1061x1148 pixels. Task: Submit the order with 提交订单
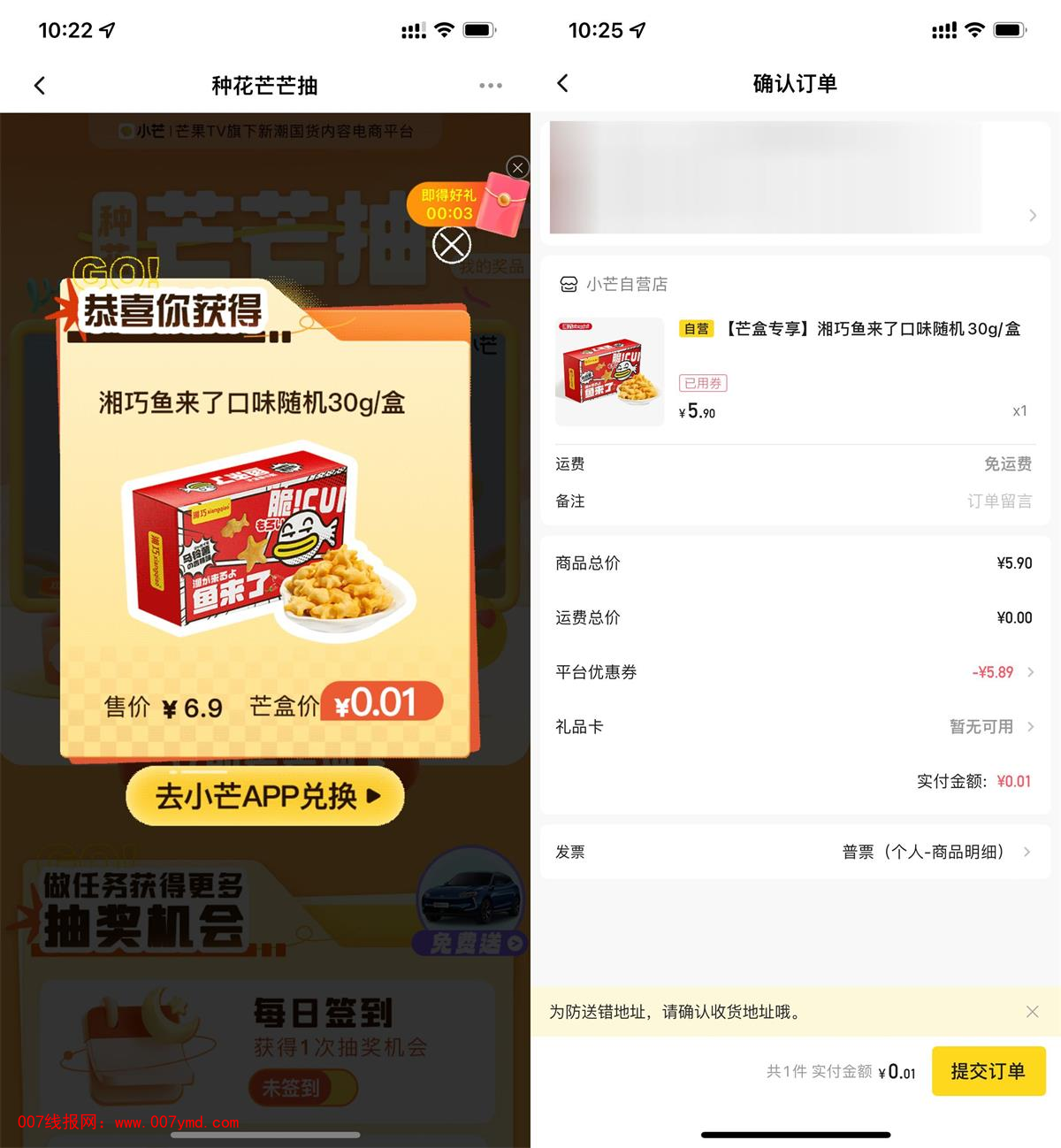(x=988, y=1071)
